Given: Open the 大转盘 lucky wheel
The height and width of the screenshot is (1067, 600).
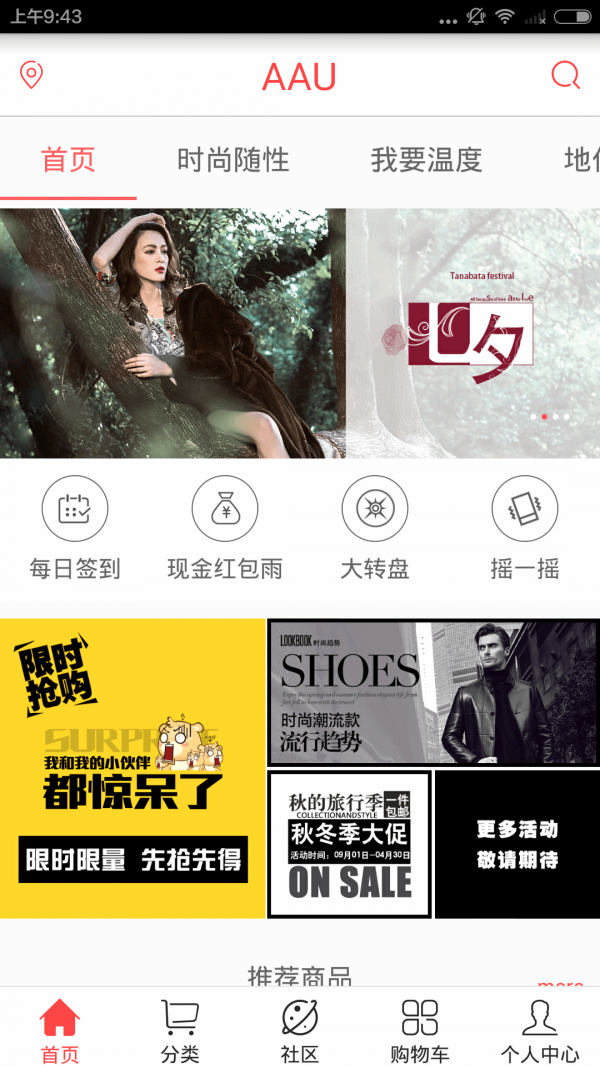Looking at the screenshot, I should click(x=375, y=528).
